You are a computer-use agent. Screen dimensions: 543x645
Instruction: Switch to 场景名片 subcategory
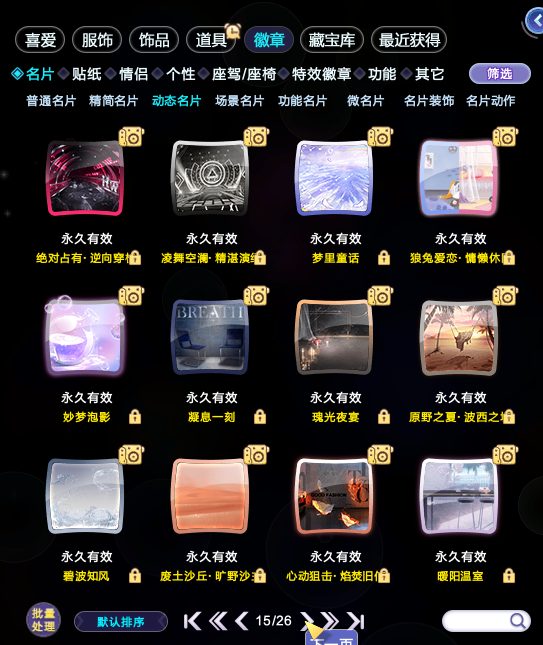coord(239,101)
